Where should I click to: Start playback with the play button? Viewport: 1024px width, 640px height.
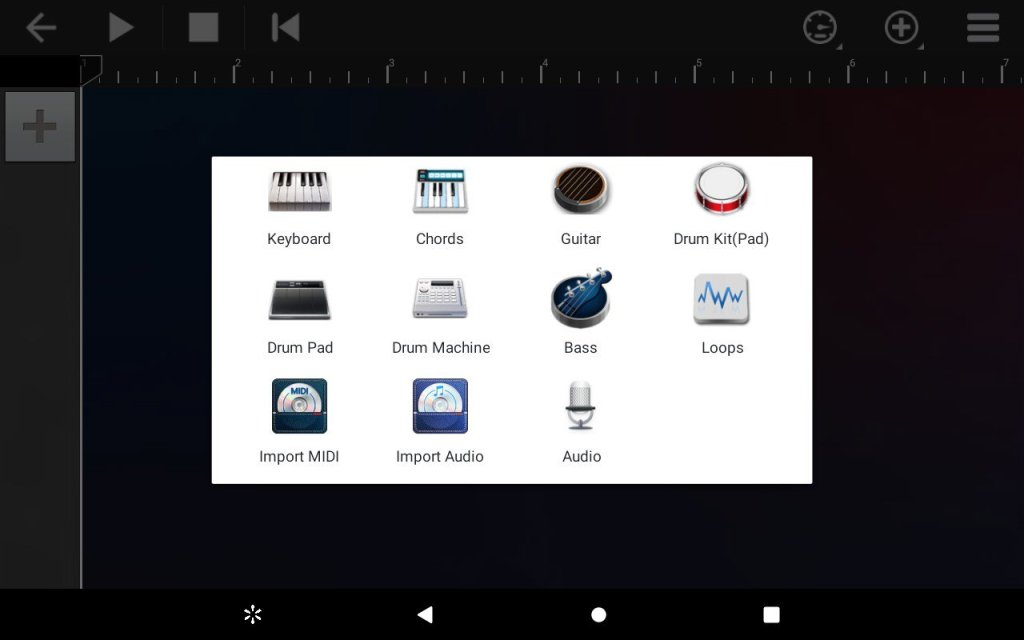pos(121,28)
